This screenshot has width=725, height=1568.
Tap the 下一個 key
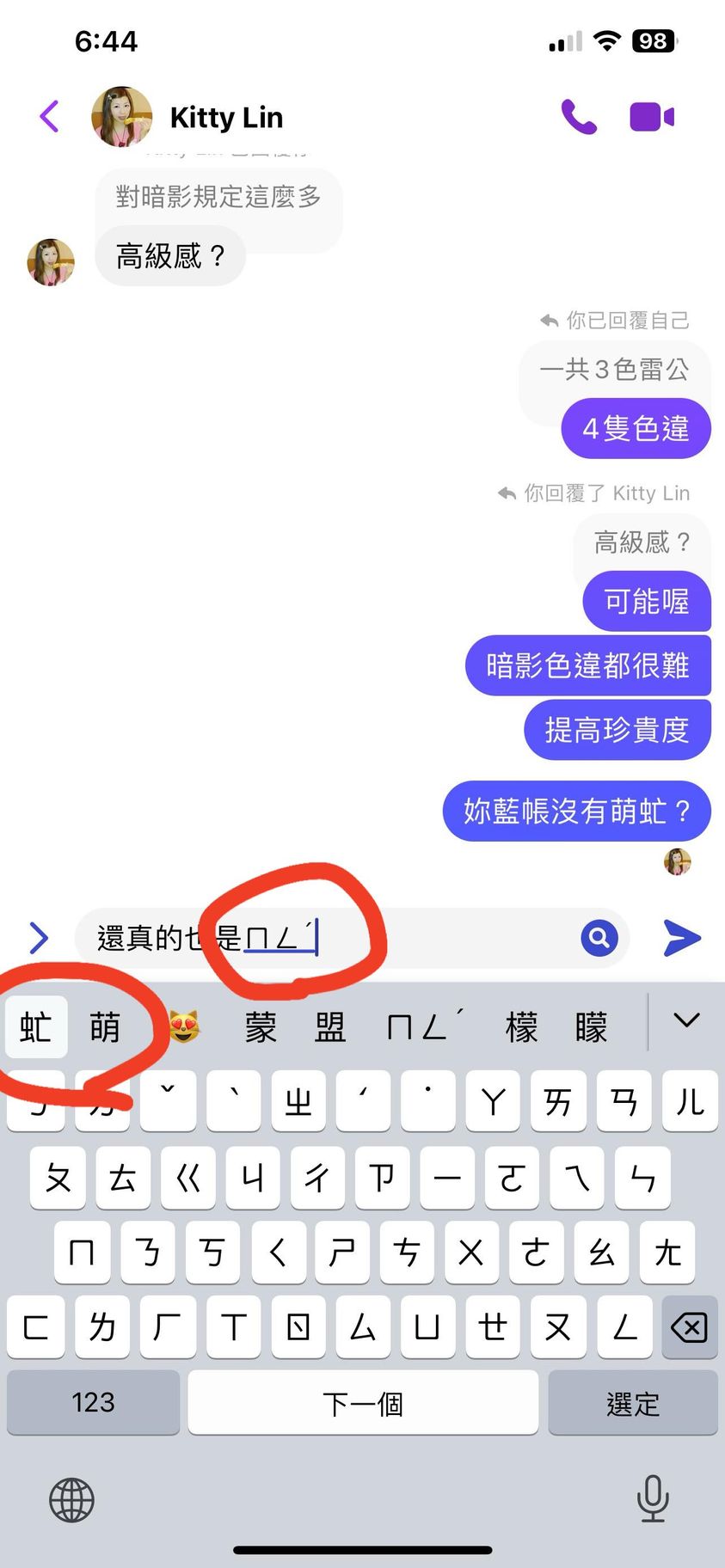pos(363,1403)
